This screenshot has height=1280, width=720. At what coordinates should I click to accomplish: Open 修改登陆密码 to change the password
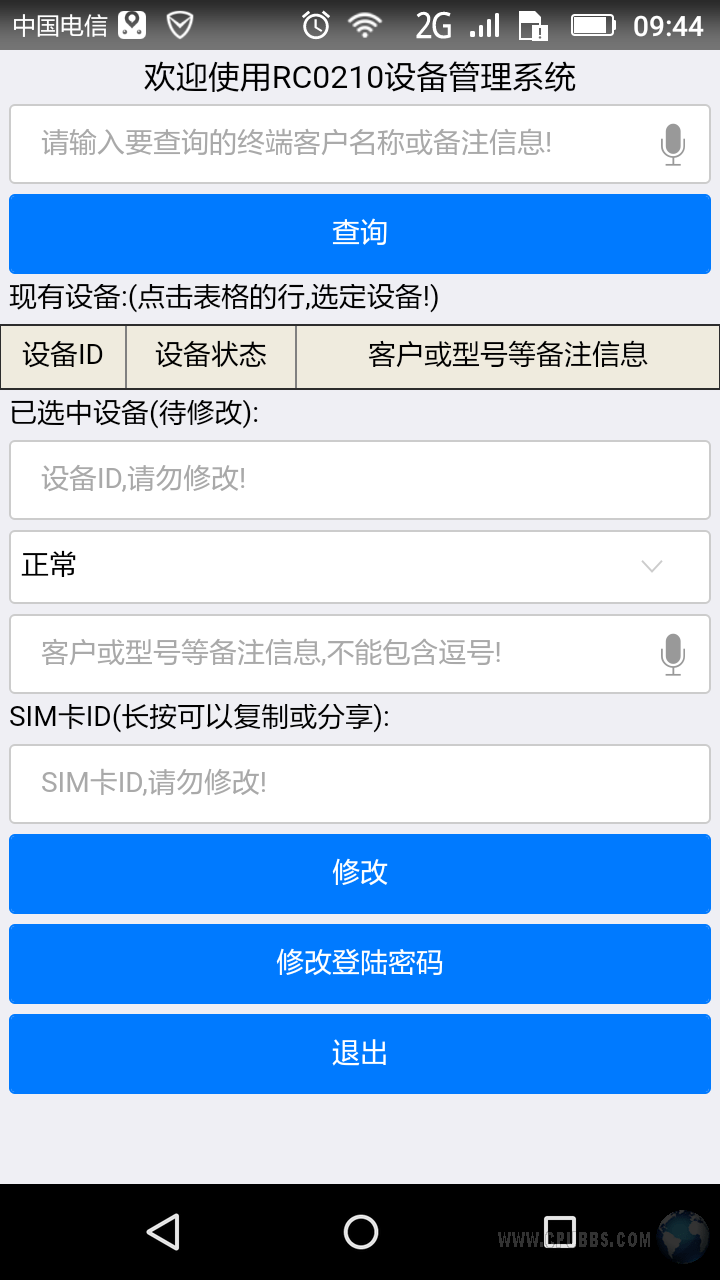click(x=360, y=963)
